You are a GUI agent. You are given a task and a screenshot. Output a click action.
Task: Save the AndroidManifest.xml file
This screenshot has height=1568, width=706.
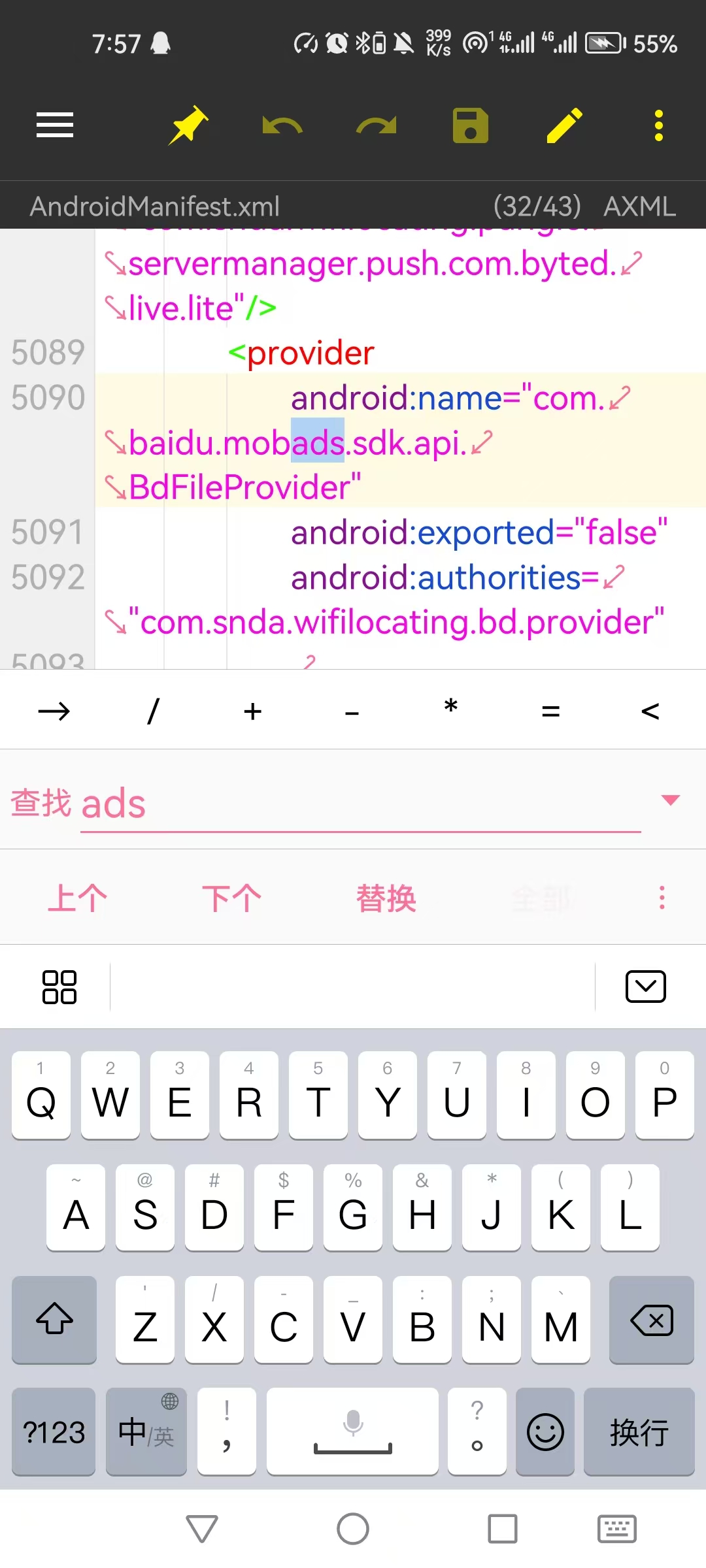click(x=471, y=125)
